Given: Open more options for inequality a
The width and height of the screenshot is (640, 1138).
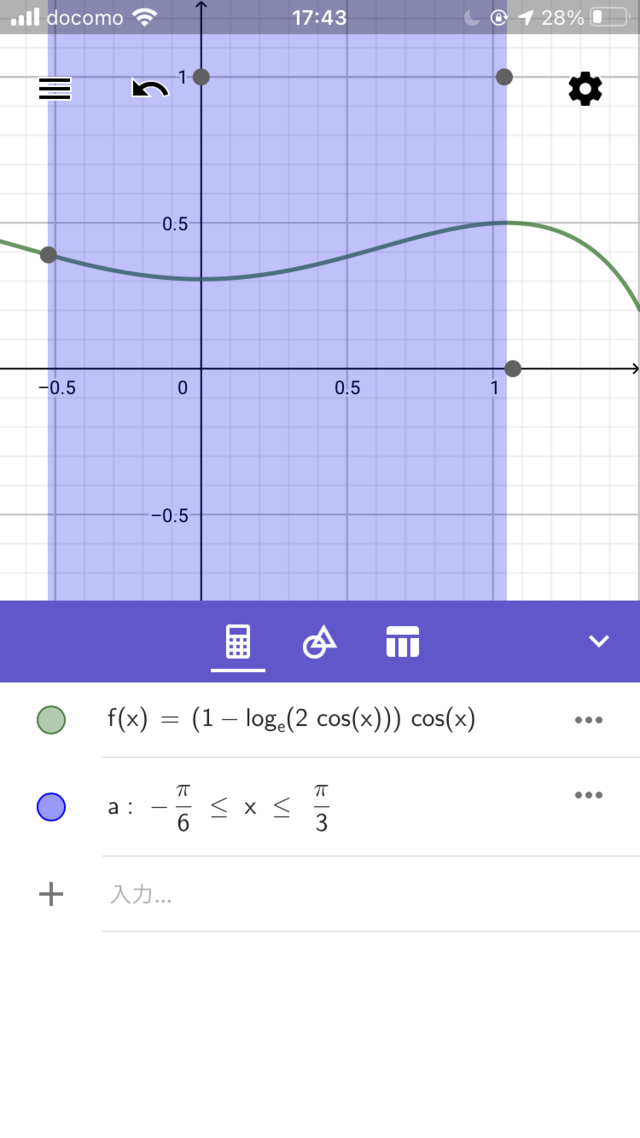Looking at the screenshot, I should click(x=588, y=795).
